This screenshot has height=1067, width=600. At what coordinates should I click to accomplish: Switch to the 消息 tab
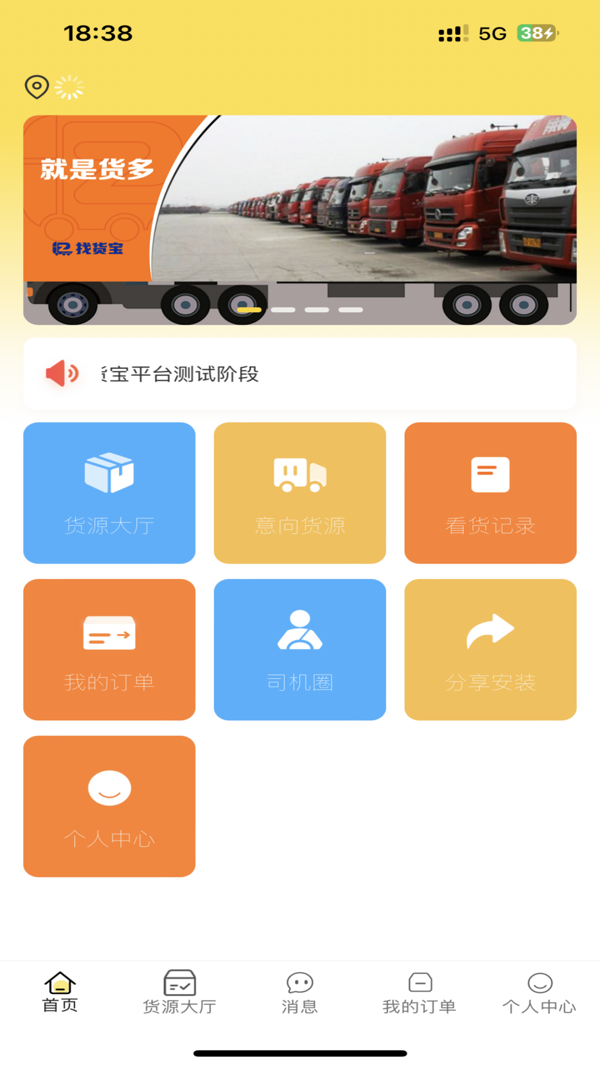tap(300, 992)
